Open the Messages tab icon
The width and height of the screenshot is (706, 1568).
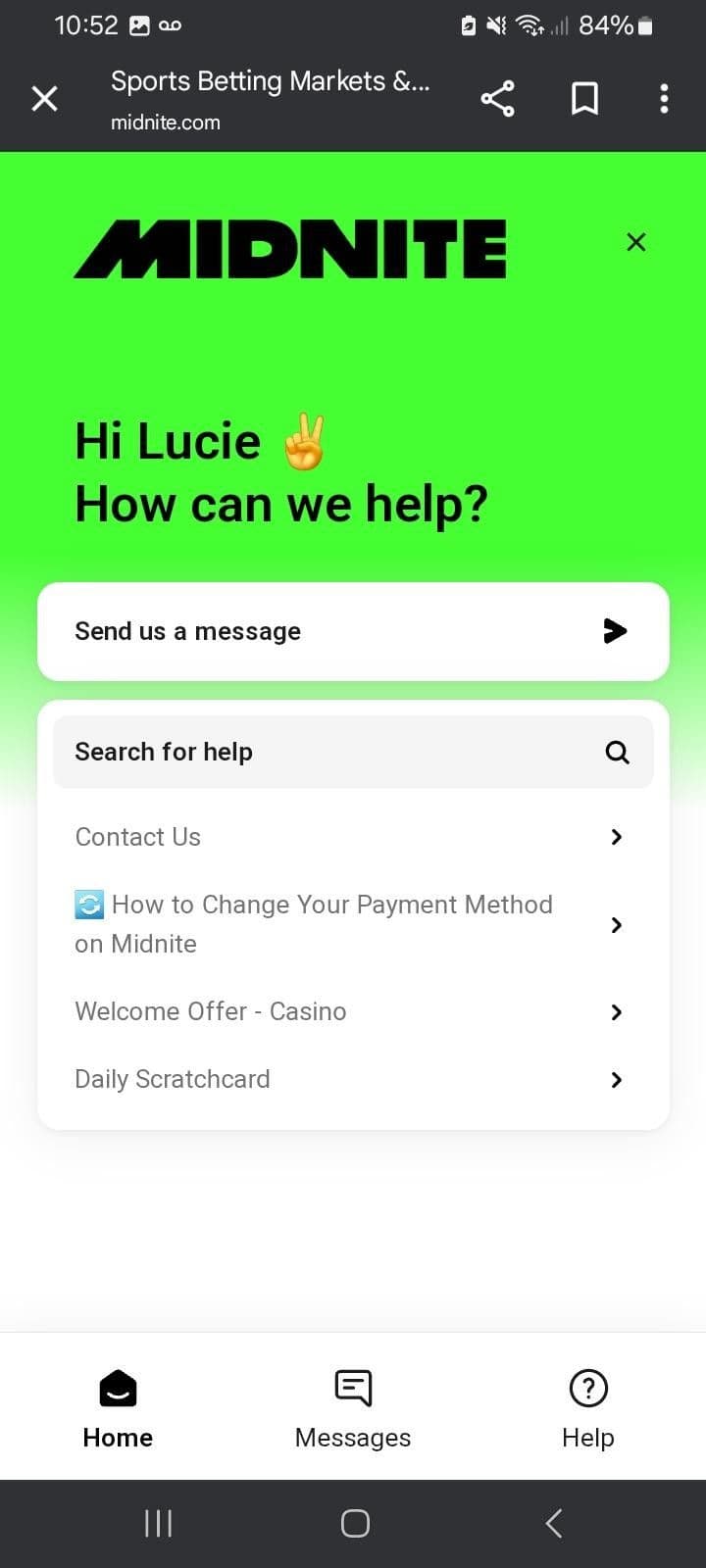click(x=353, y=1388)
